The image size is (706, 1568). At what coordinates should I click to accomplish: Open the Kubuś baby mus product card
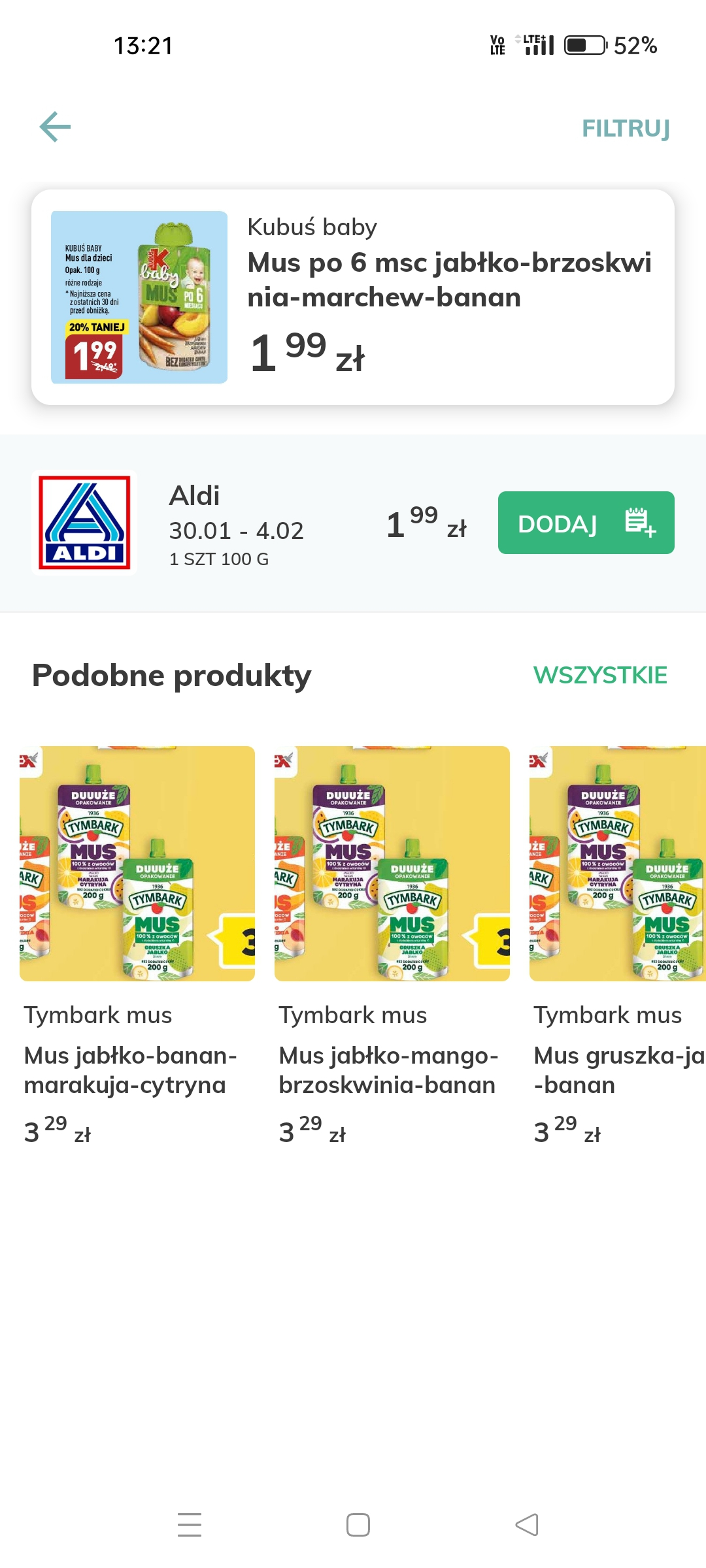pos(353,297)
